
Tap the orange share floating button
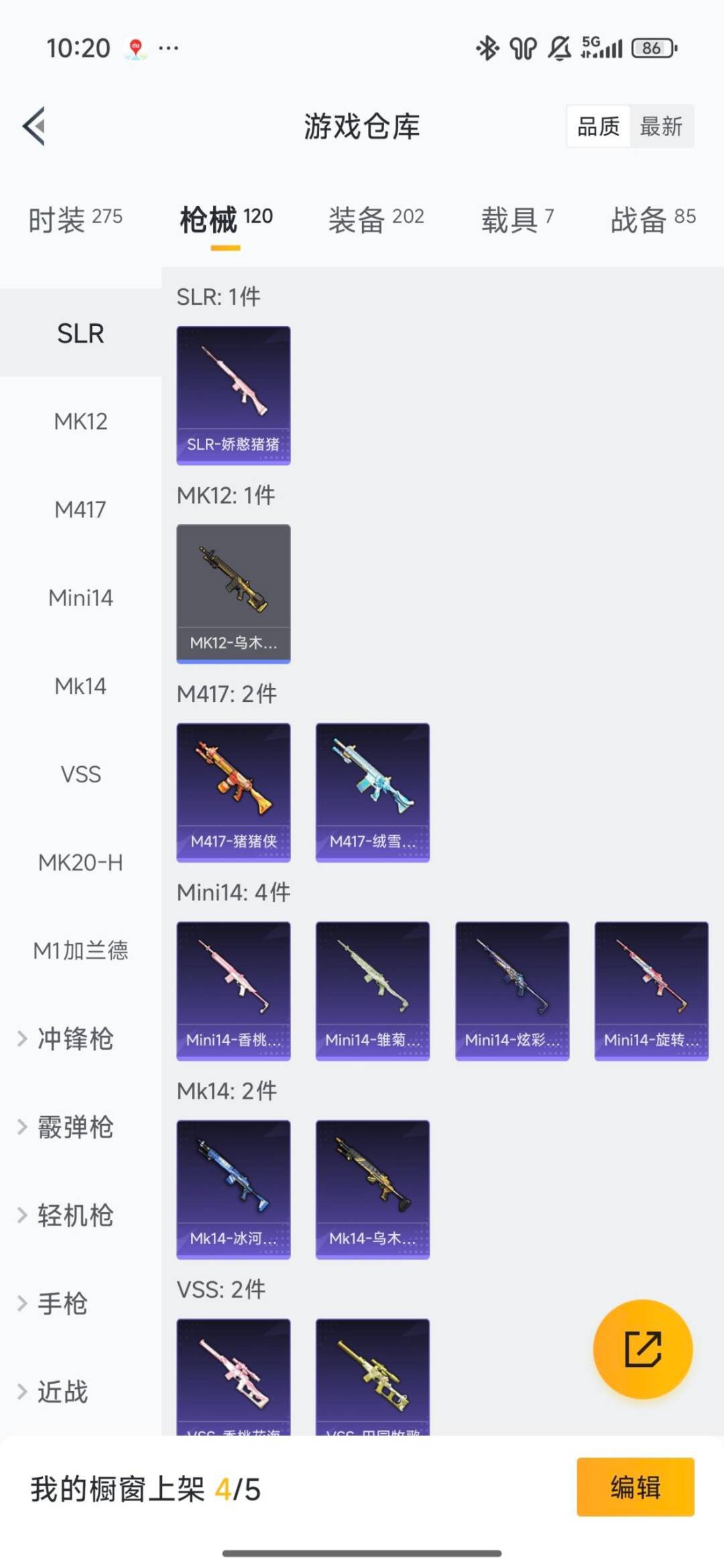click(642, 1349)
